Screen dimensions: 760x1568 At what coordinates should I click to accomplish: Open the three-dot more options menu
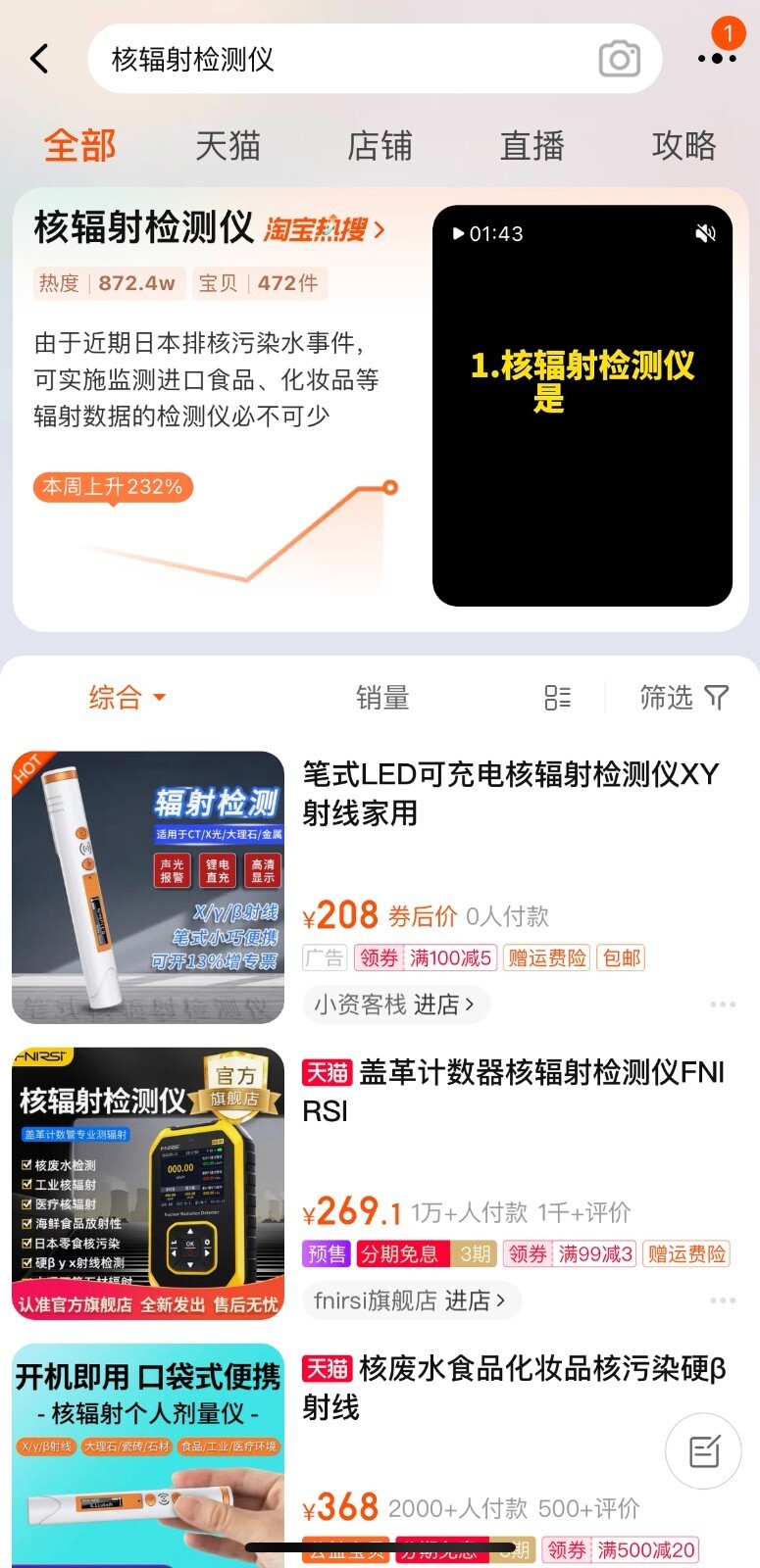tap(717, 59)
